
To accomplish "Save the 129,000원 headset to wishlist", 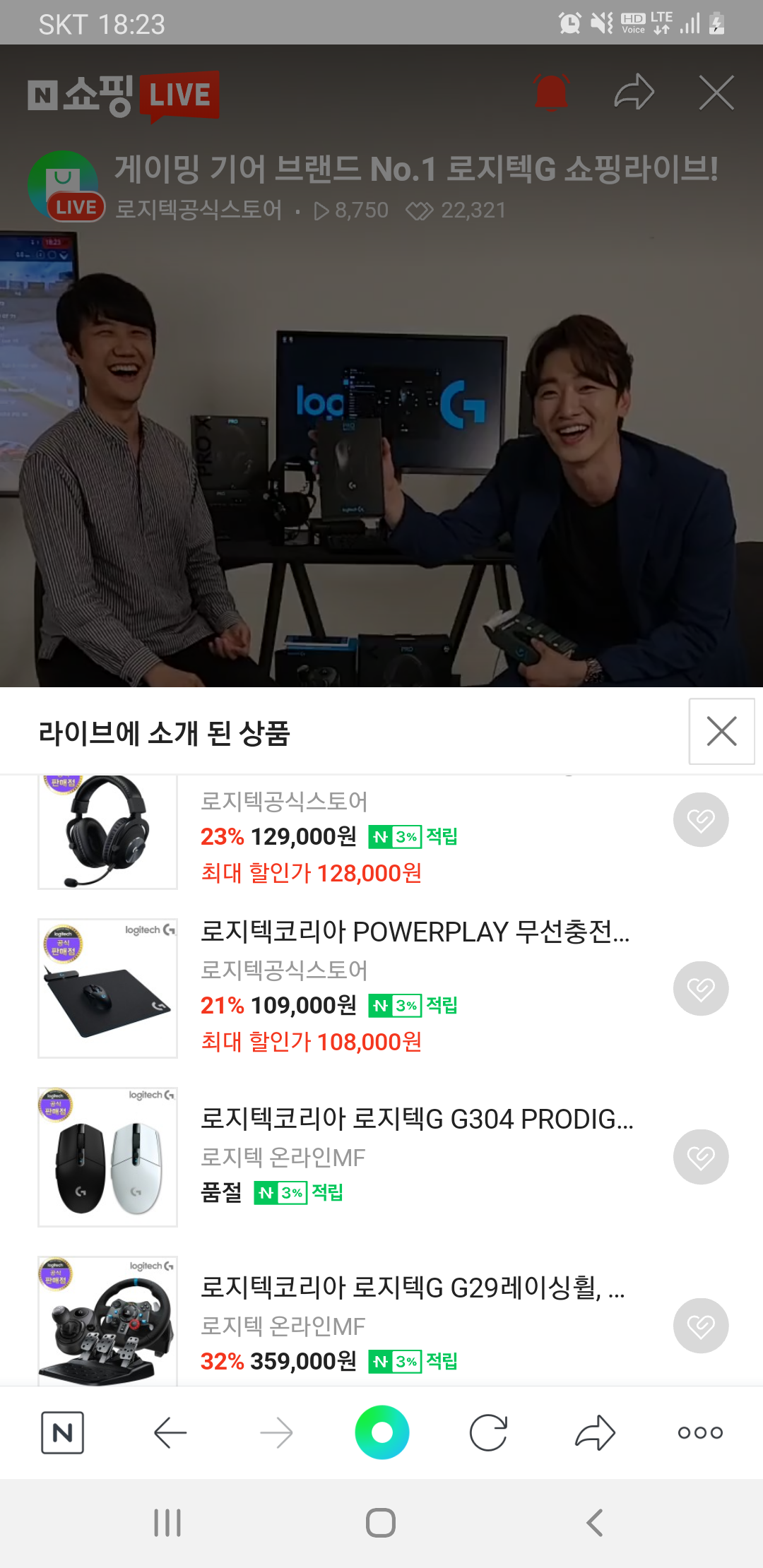I will (700, 819).
